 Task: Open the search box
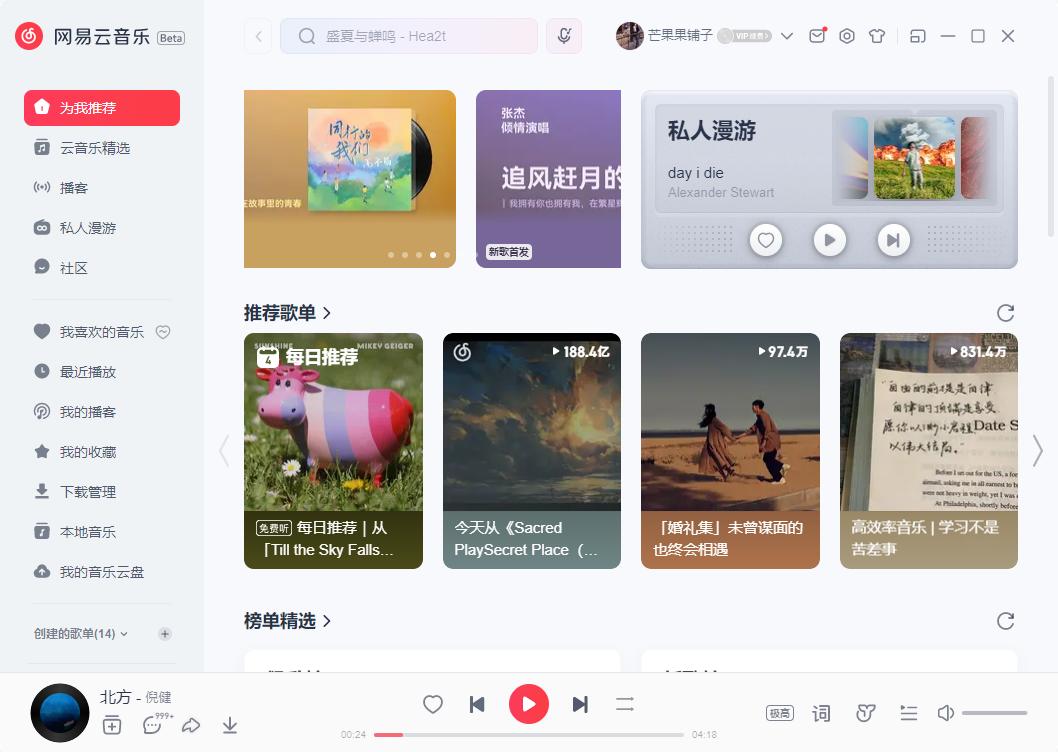click(x=410, y=36)
